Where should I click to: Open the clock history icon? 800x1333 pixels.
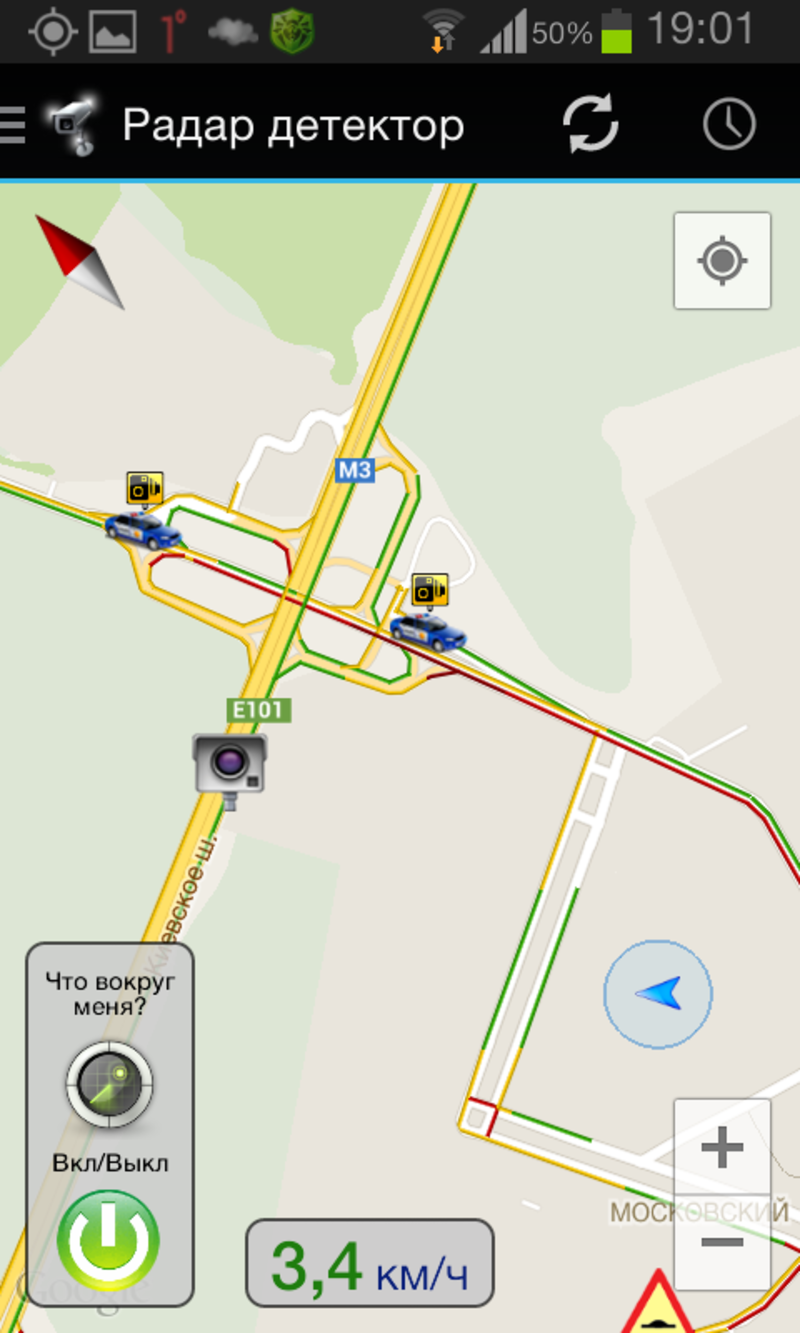729,125
